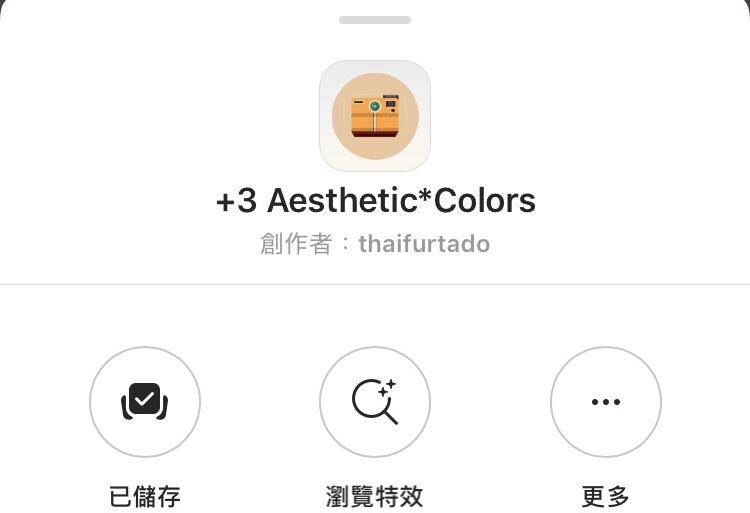Open creator thaifurtado's profile
Image resolution: width=750 pixels, height=513 pixels.
[x=424, y=244]
